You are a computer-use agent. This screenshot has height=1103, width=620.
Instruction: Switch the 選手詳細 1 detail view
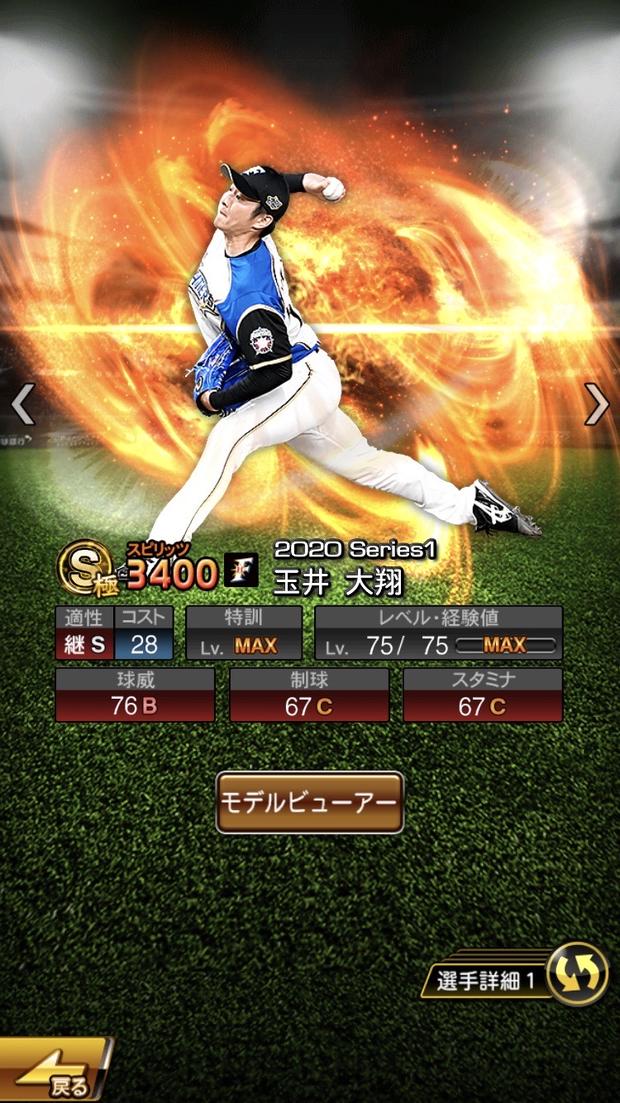coord(577,973)
